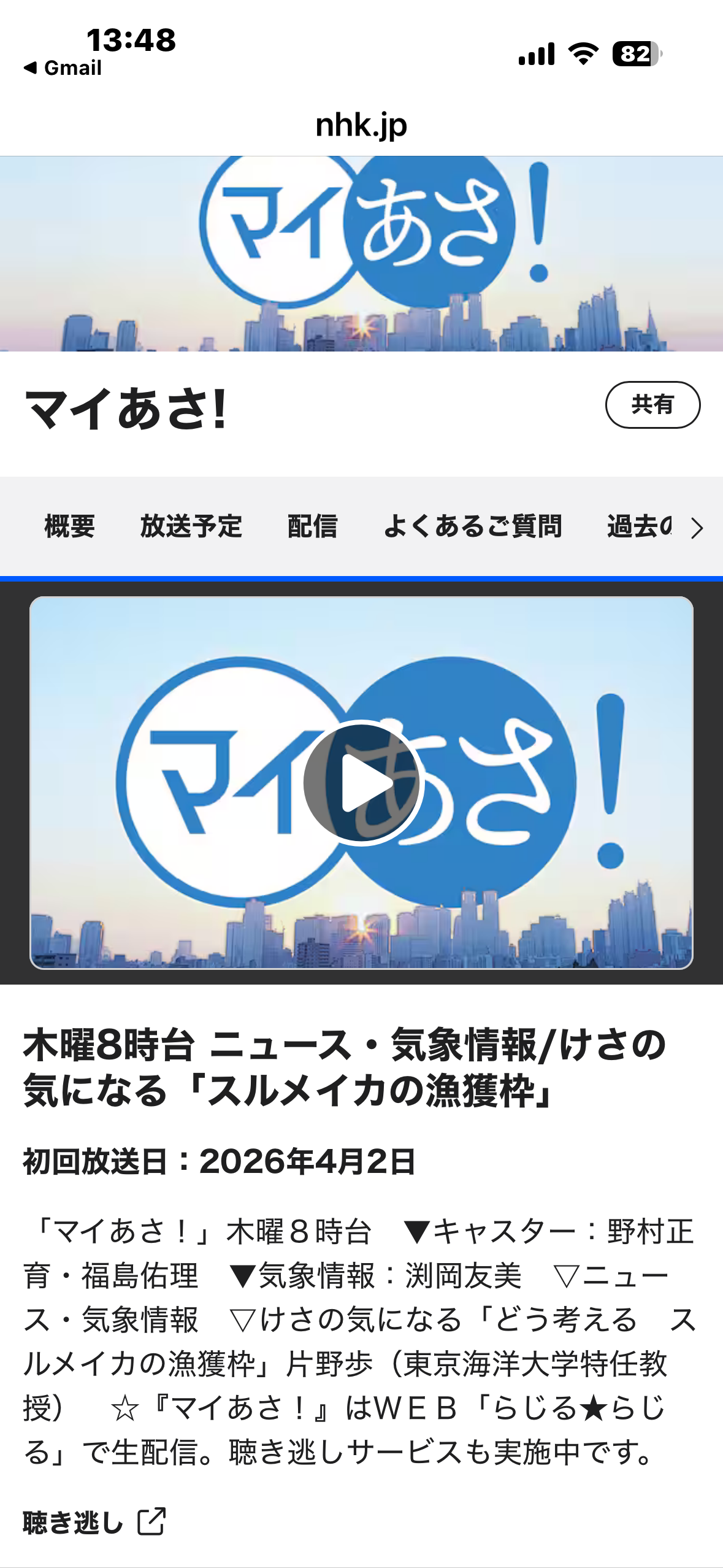This screenshot has height=1568, width=723.
Task: Tap the nhk.jp address bar
Action: click(x=361, y=125)
